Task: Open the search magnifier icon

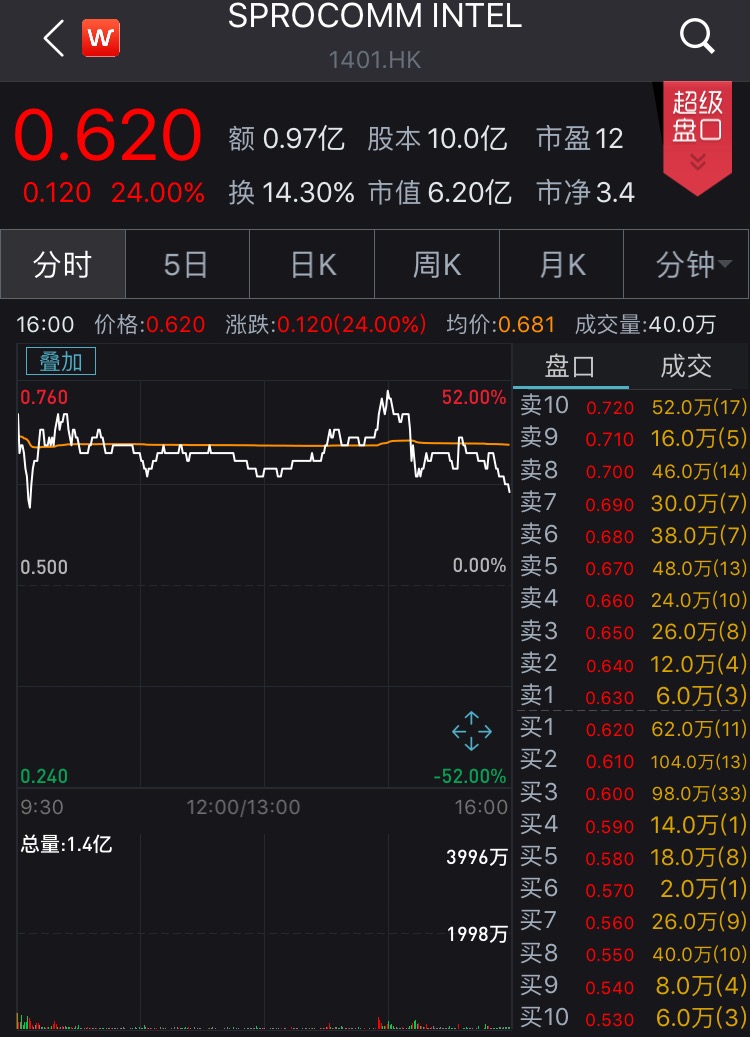Action: 696,37
